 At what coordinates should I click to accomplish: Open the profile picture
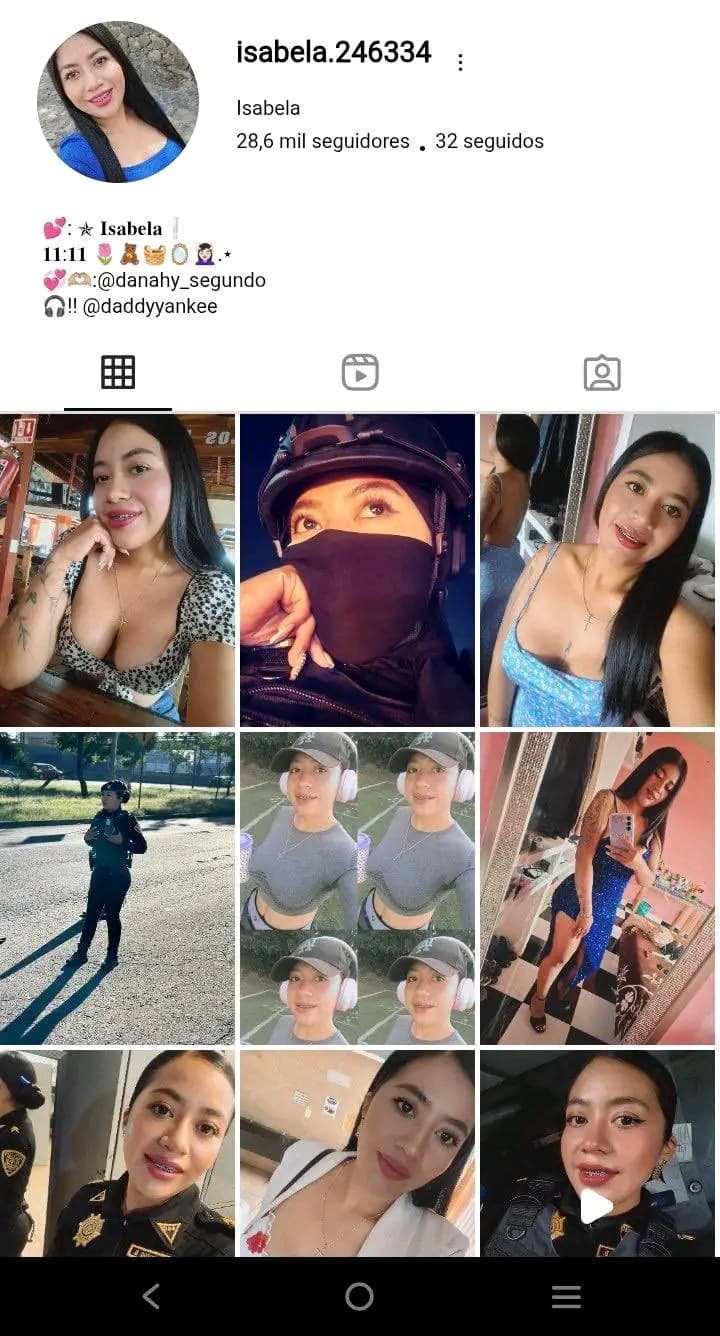click(118, 102)
